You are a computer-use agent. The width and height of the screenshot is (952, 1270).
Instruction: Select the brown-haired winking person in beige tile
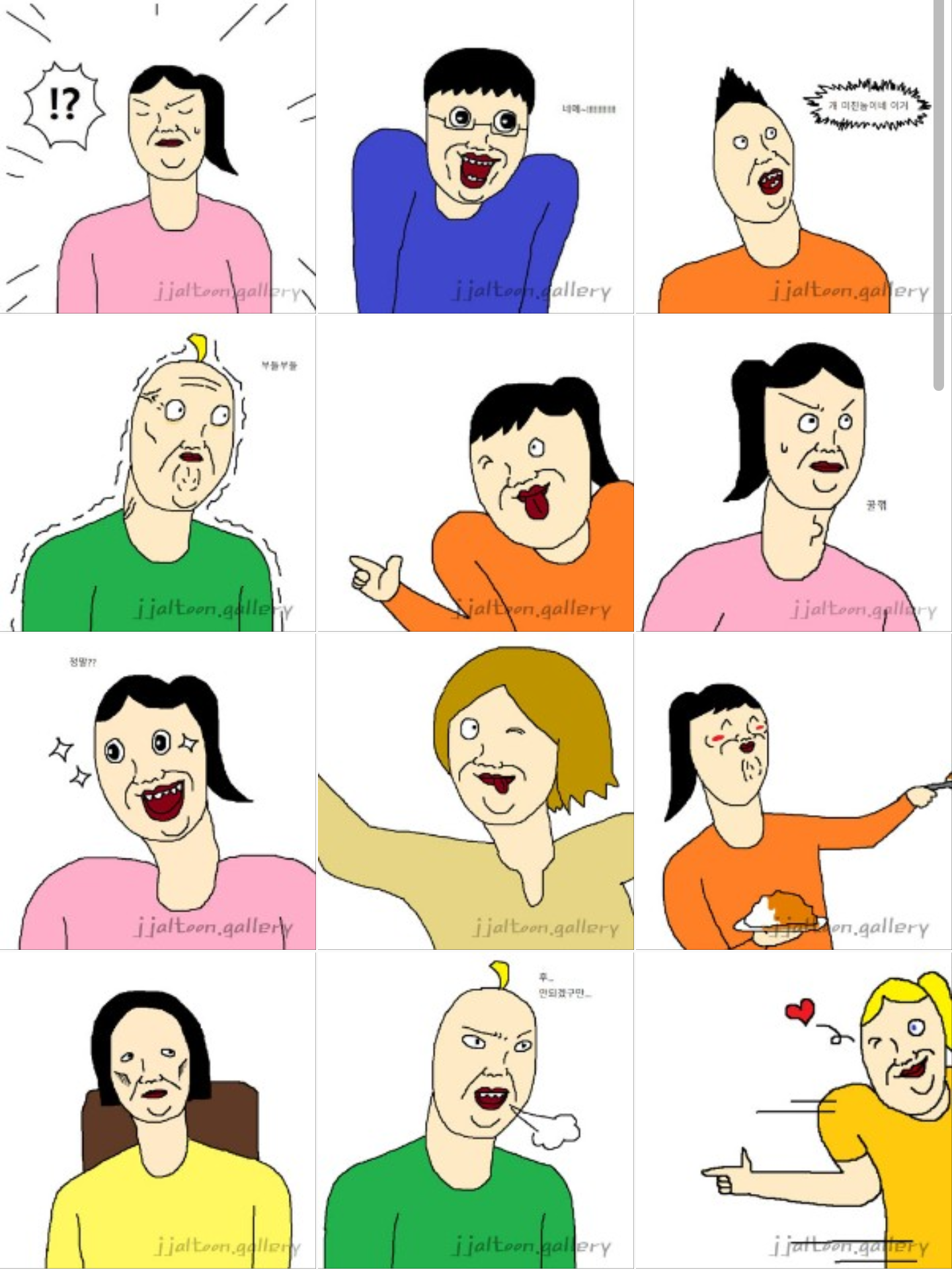click(475, 791)
